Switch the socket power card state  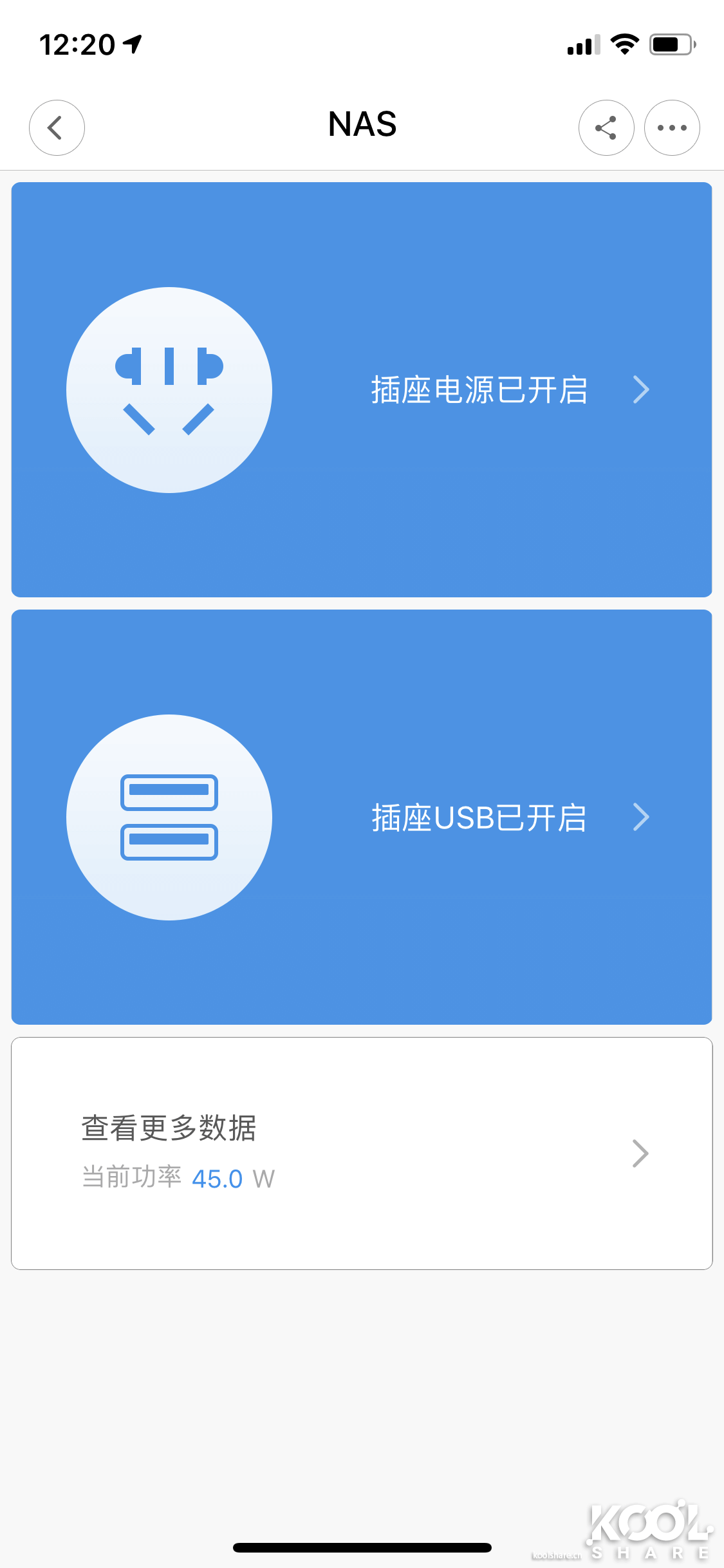click(362, 389)
